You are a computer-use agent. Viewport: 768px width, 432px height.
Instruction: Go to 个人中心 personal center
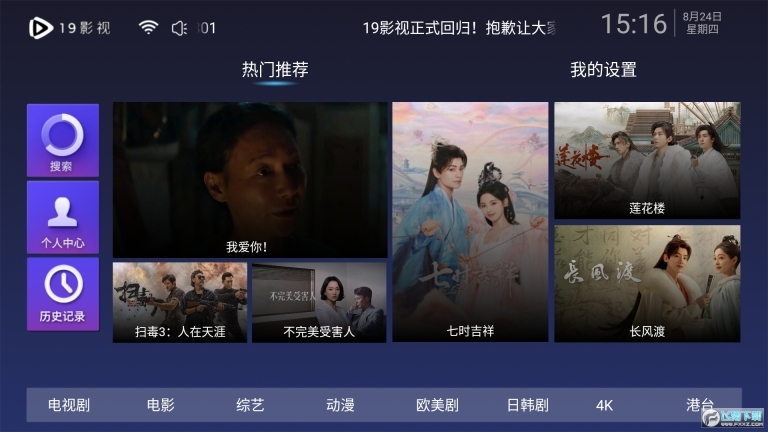[62, 217]
